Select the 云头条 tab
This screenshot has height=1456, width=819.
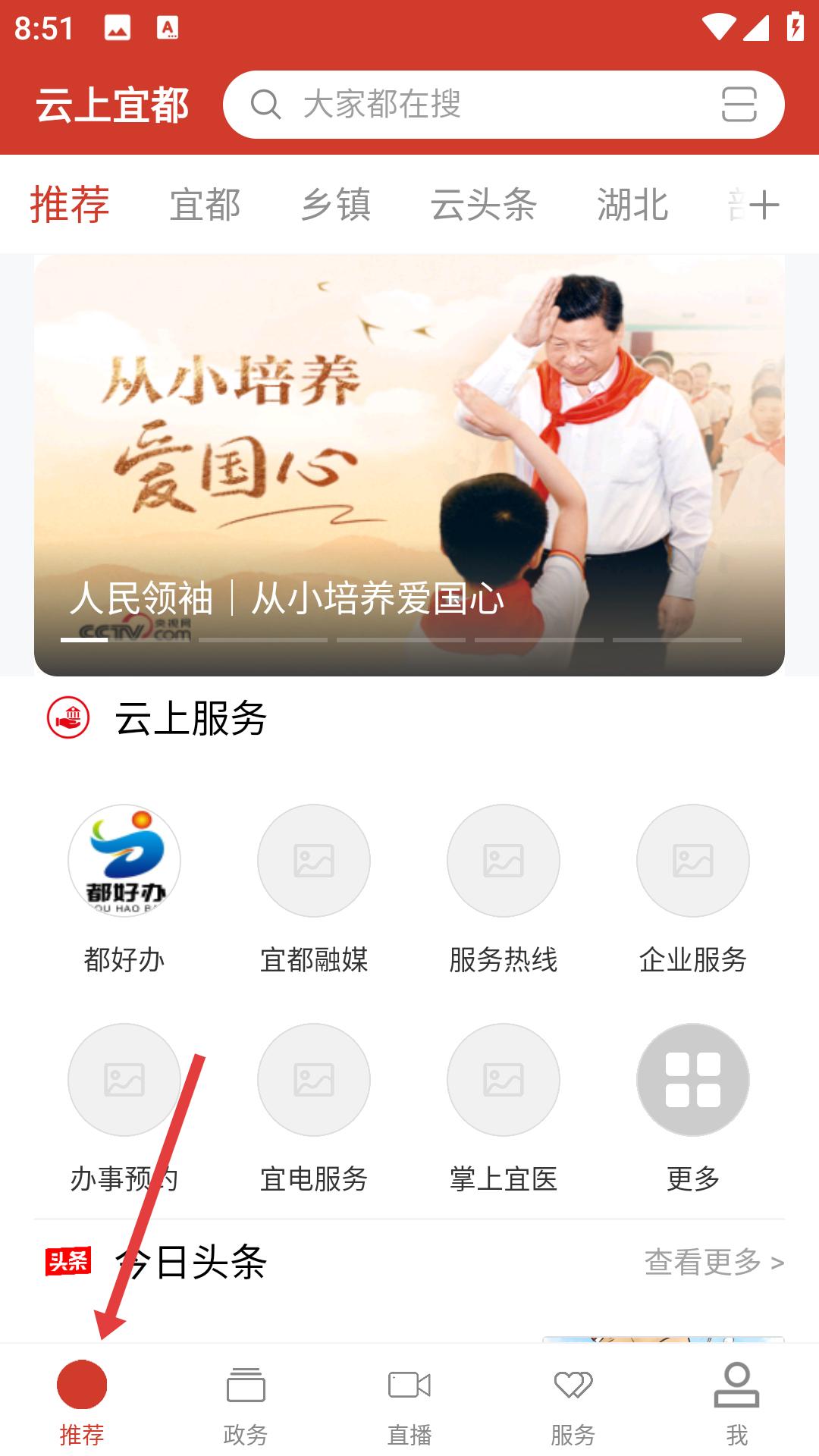pos(483,205)
